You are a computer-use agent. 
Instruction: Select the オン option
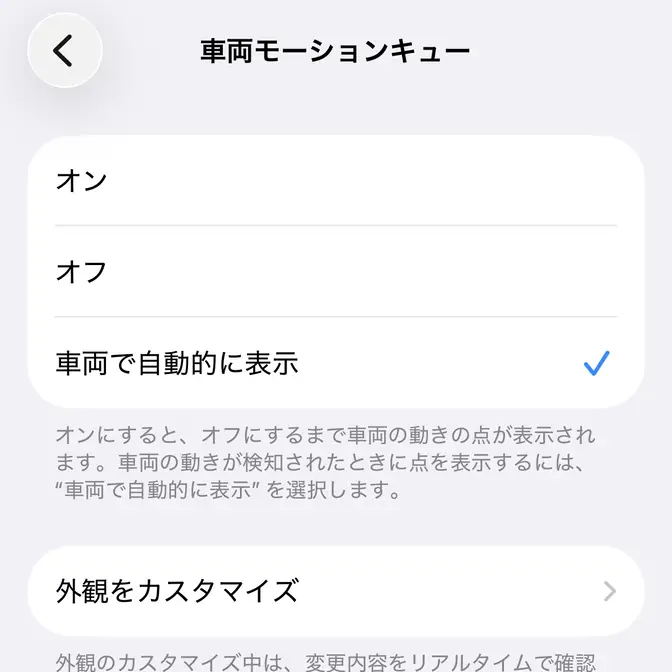point(336,181)
